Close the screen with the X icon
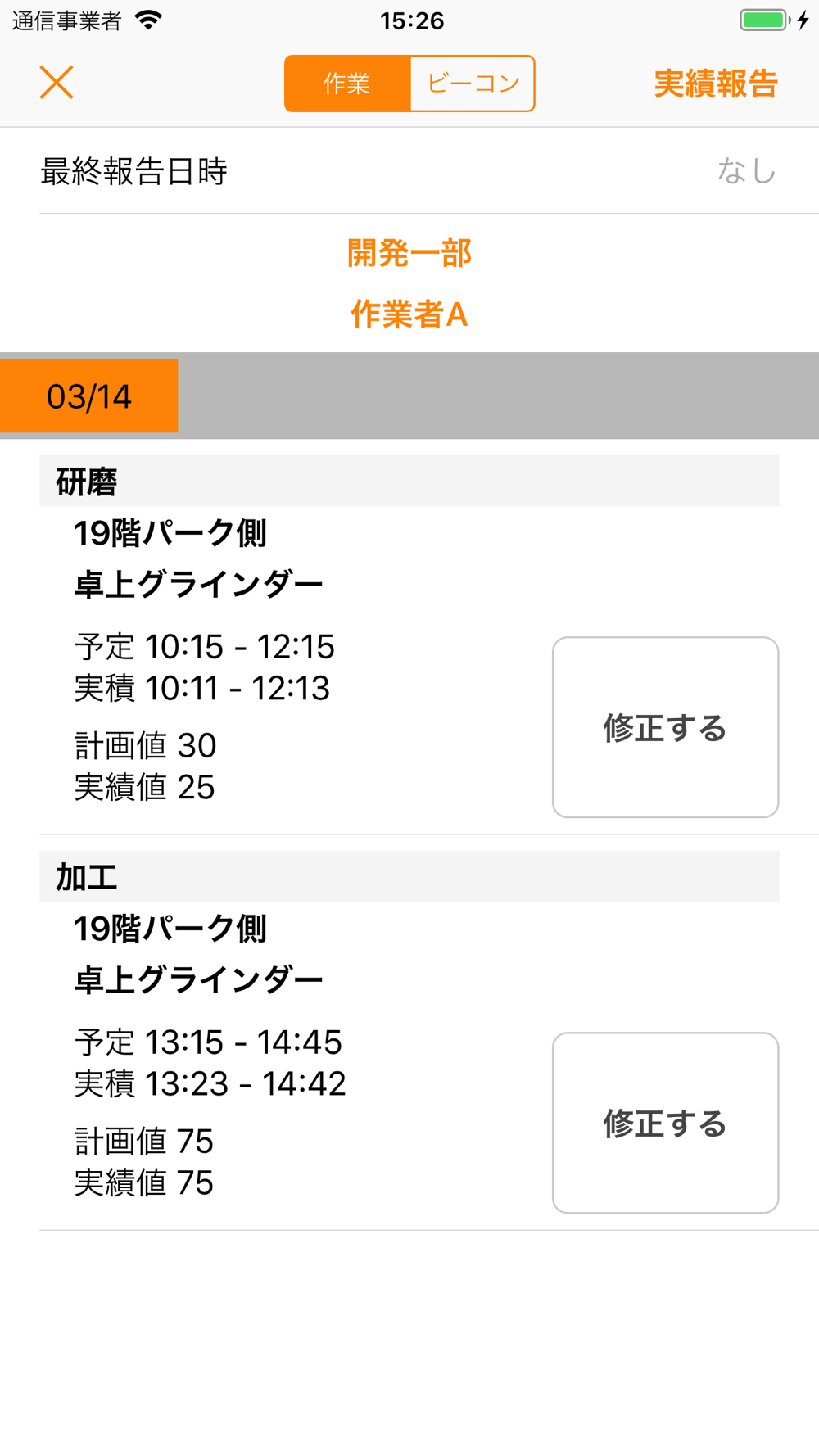This screenshot has width=819, height=1456. [x=57, y=83]
